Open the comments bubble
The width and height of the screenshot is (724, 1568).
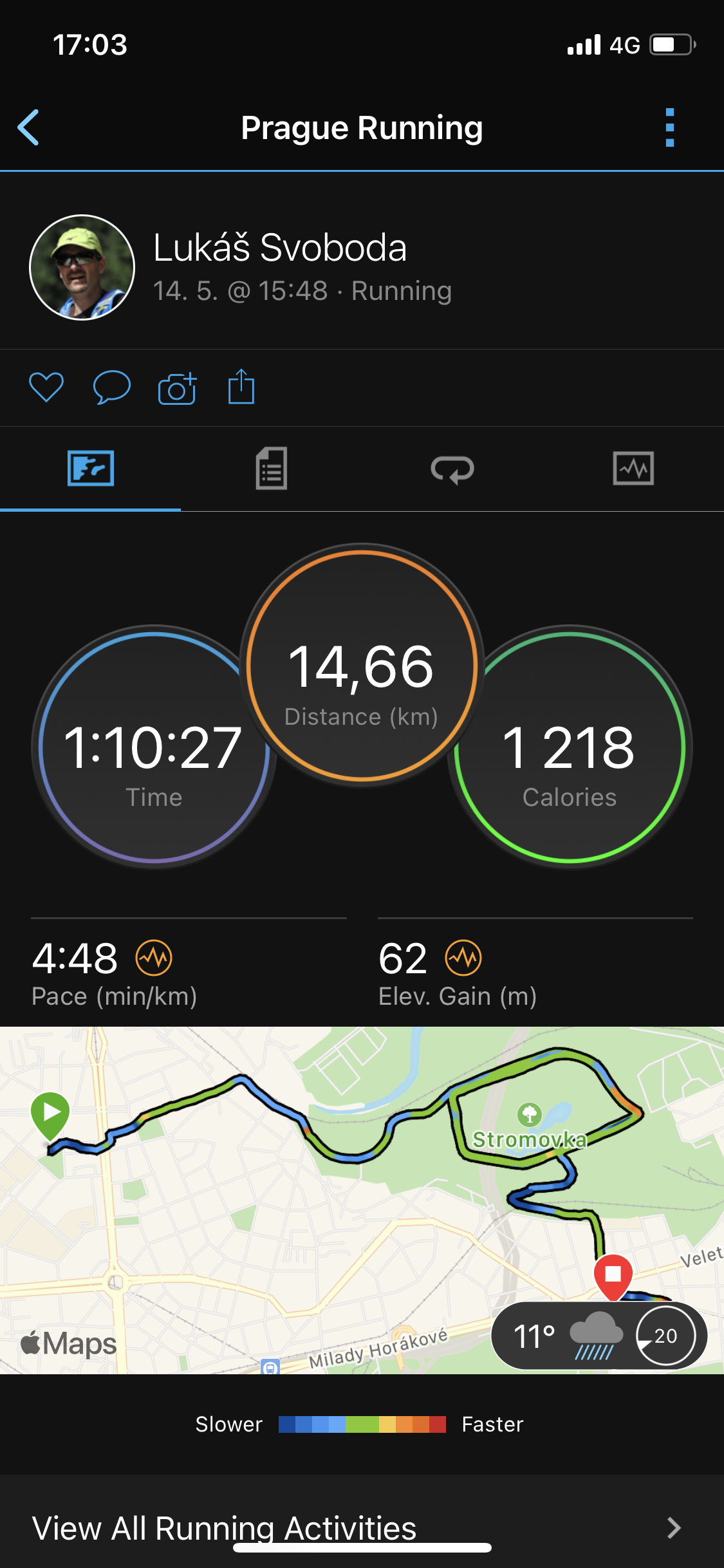pyautogui.click(x=111, y=387)
